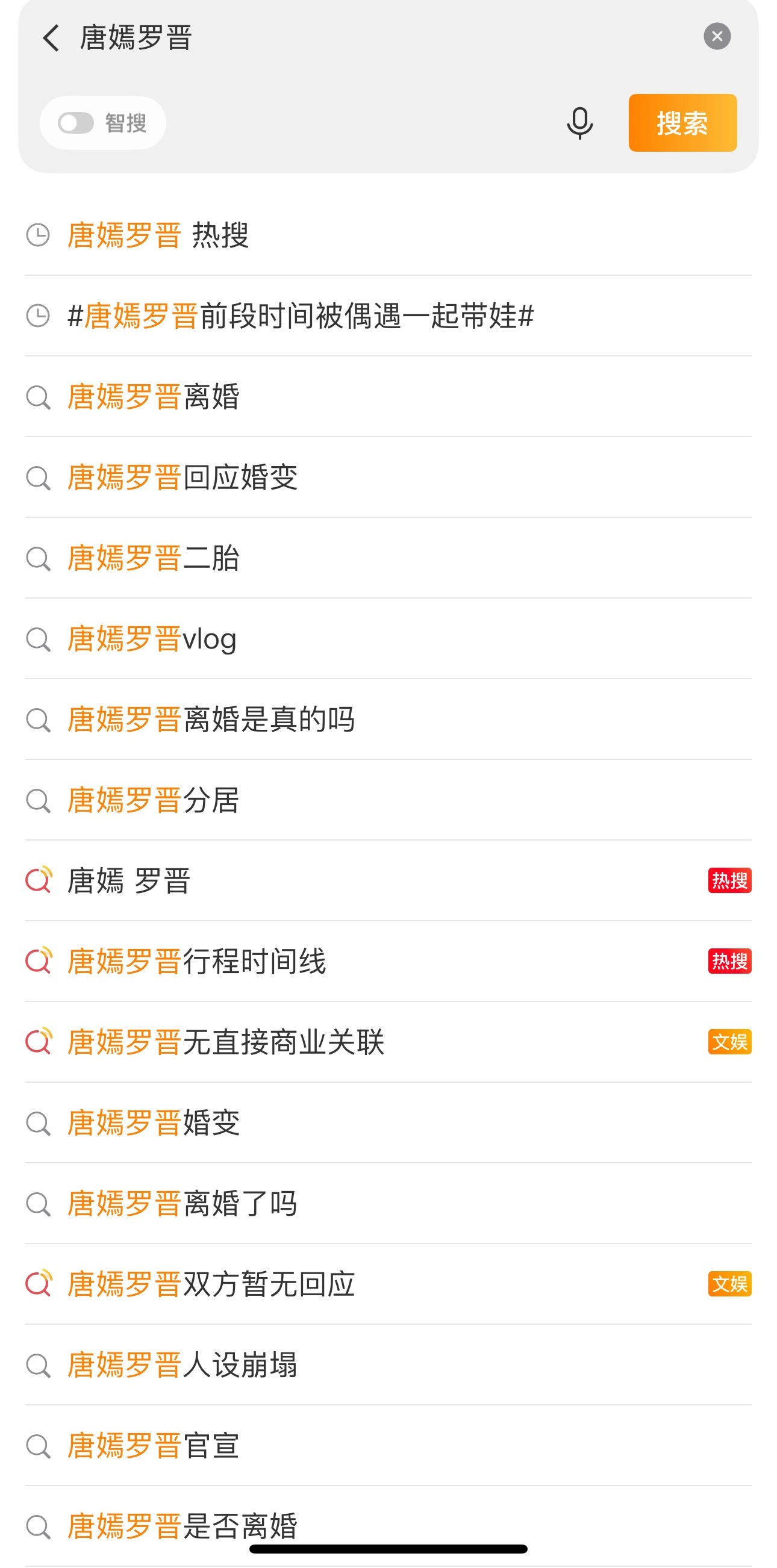Tap the clock icon beside 唐嫣罗晋 热搜
777x1568 pixels.
pyautogui.click(x=39, y=235)
